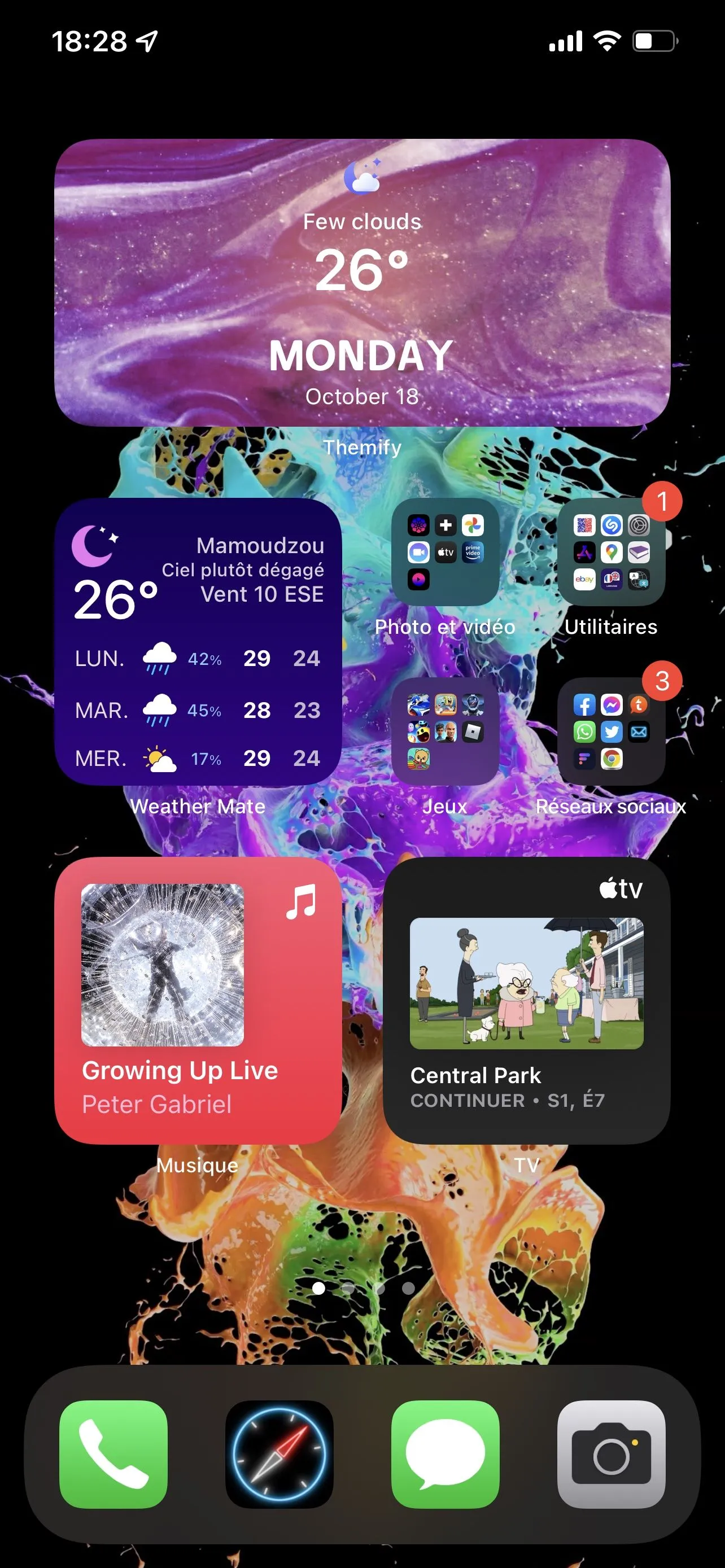The image size is (725, 1568).
Task: Open the Jeux folder
Action: tap(445, 731)
